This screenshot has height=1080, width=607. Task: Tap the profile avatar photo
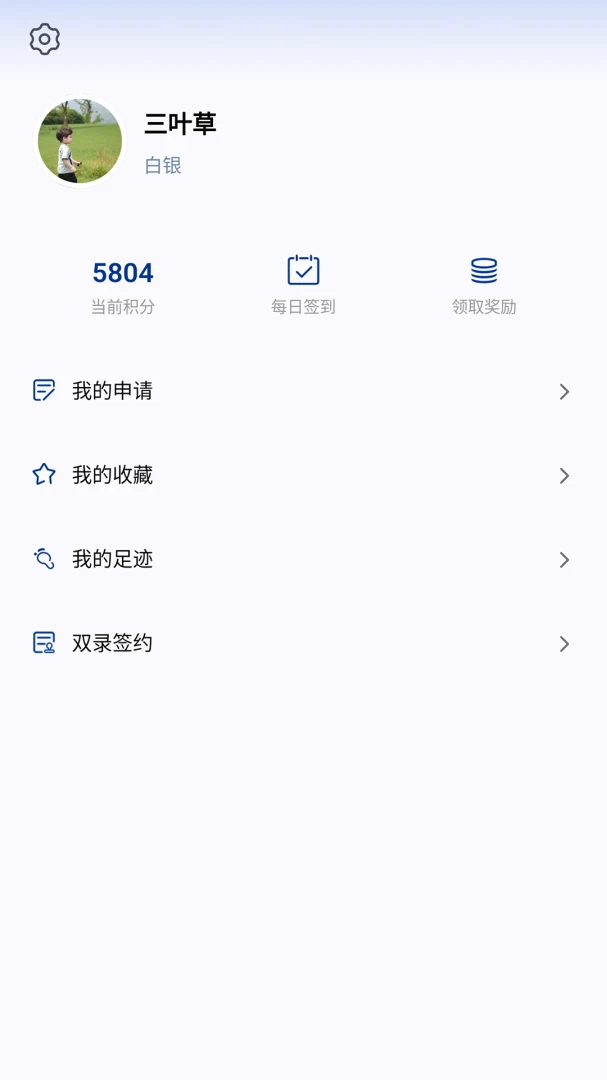tap(80, 141)
